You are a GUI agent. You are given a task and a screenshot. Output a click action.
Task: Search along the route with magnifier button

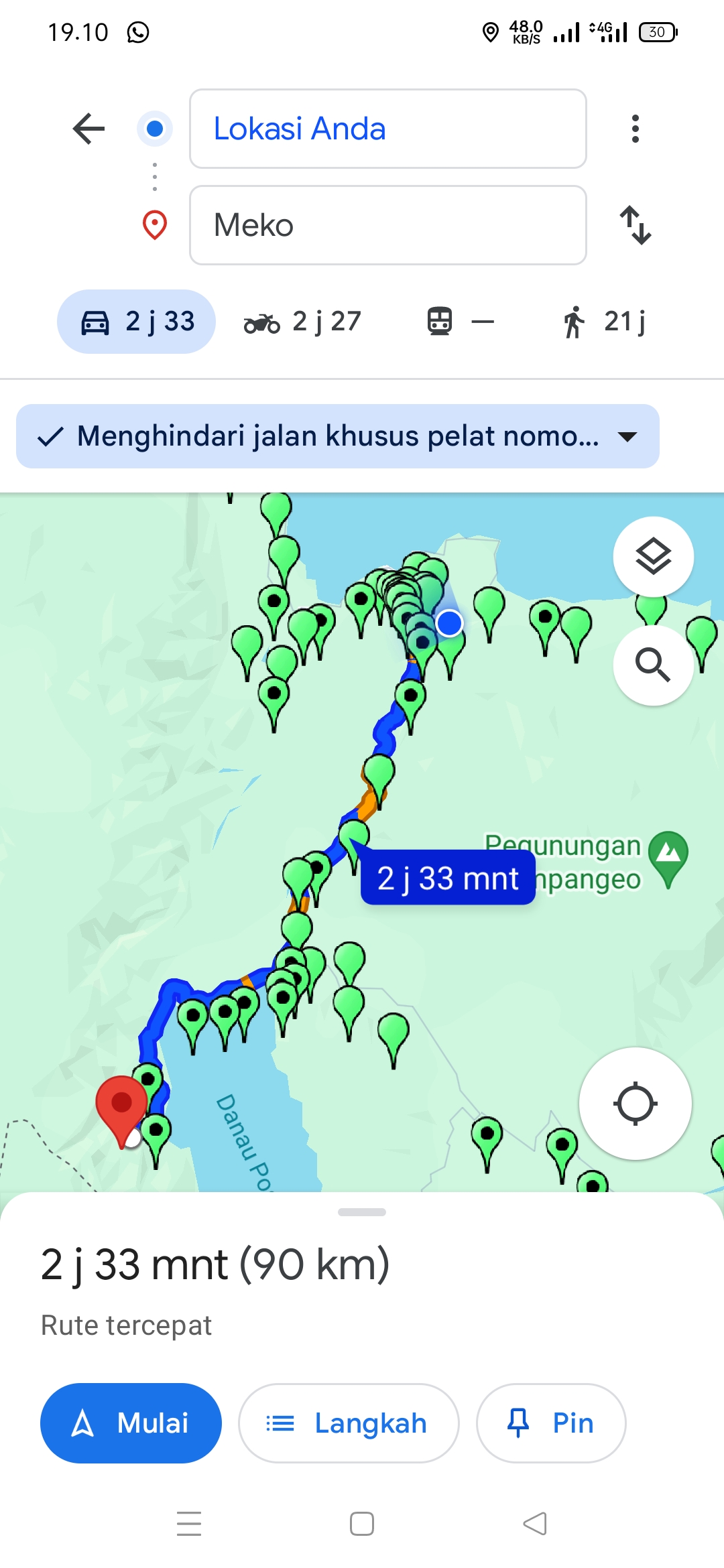pos(654,665)
